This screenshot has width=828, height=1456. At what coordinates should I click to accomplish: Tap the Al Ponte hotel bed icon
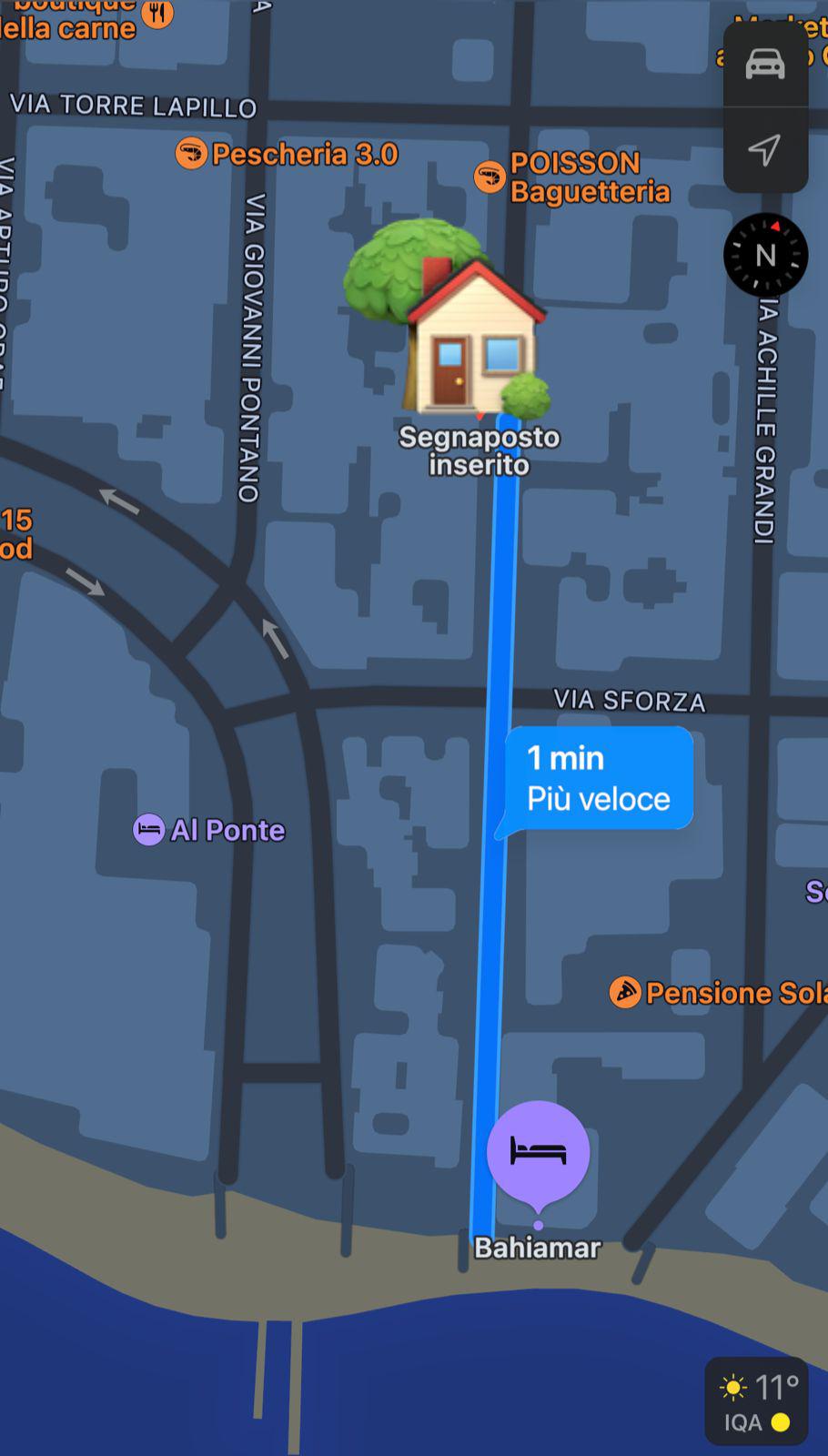(148, 829)
